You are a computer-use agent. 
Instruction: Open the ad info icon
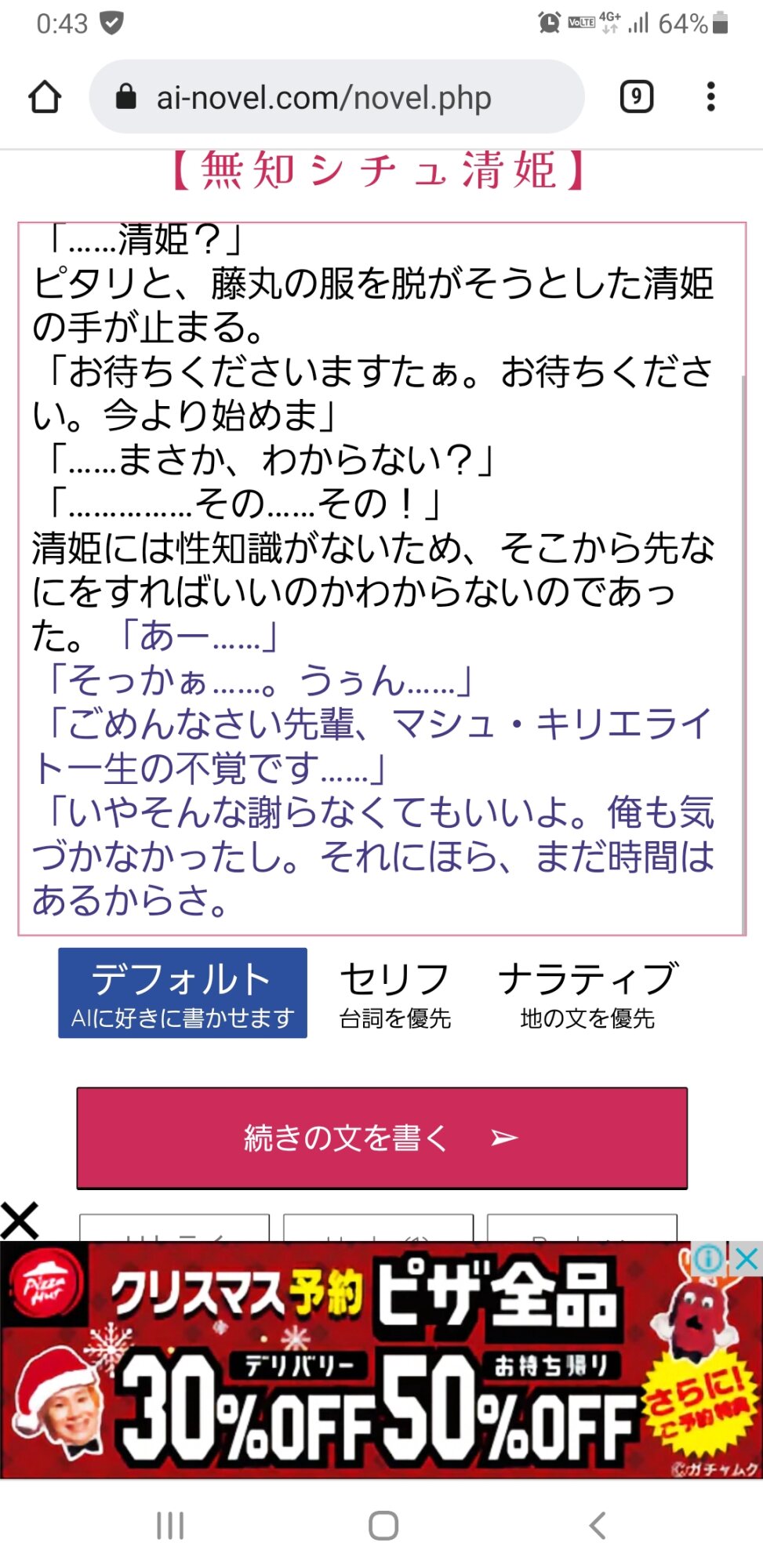(x=710, y=1260)
